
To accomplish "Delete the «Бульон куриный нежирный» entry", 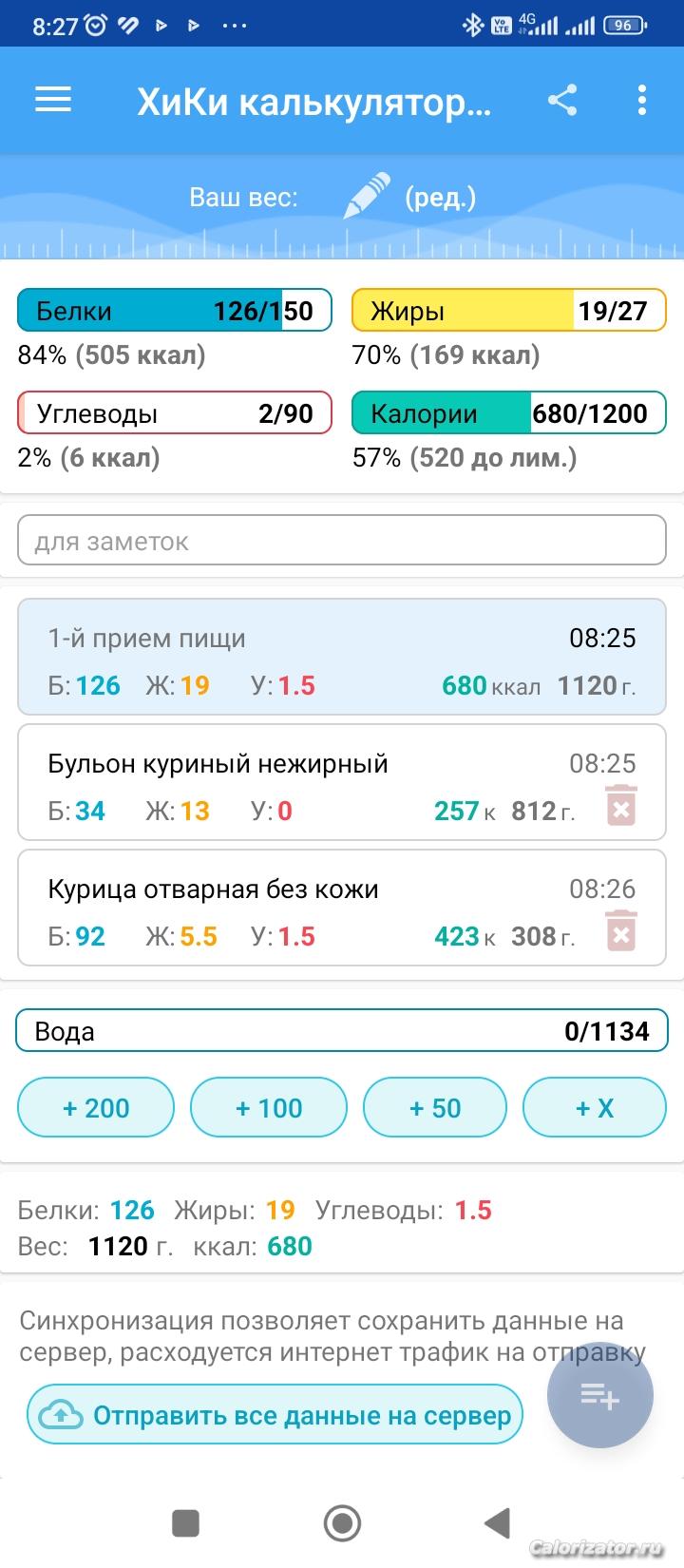I will (621, 806).
